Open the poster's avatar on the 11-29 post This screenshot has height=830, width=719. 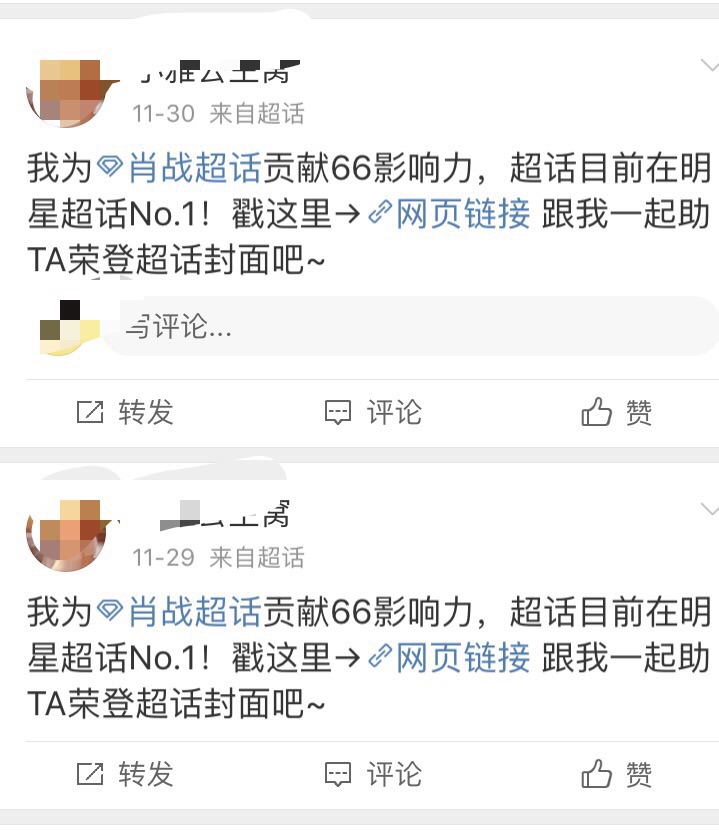coord(66,535)
